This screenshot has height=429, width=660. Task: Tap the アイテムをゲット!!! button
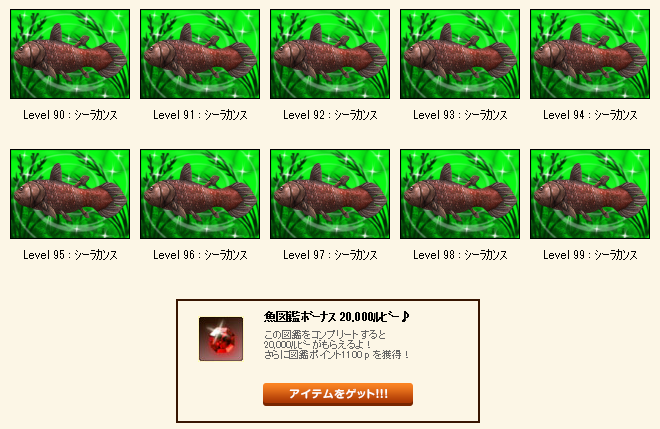[x=338, y=394]
